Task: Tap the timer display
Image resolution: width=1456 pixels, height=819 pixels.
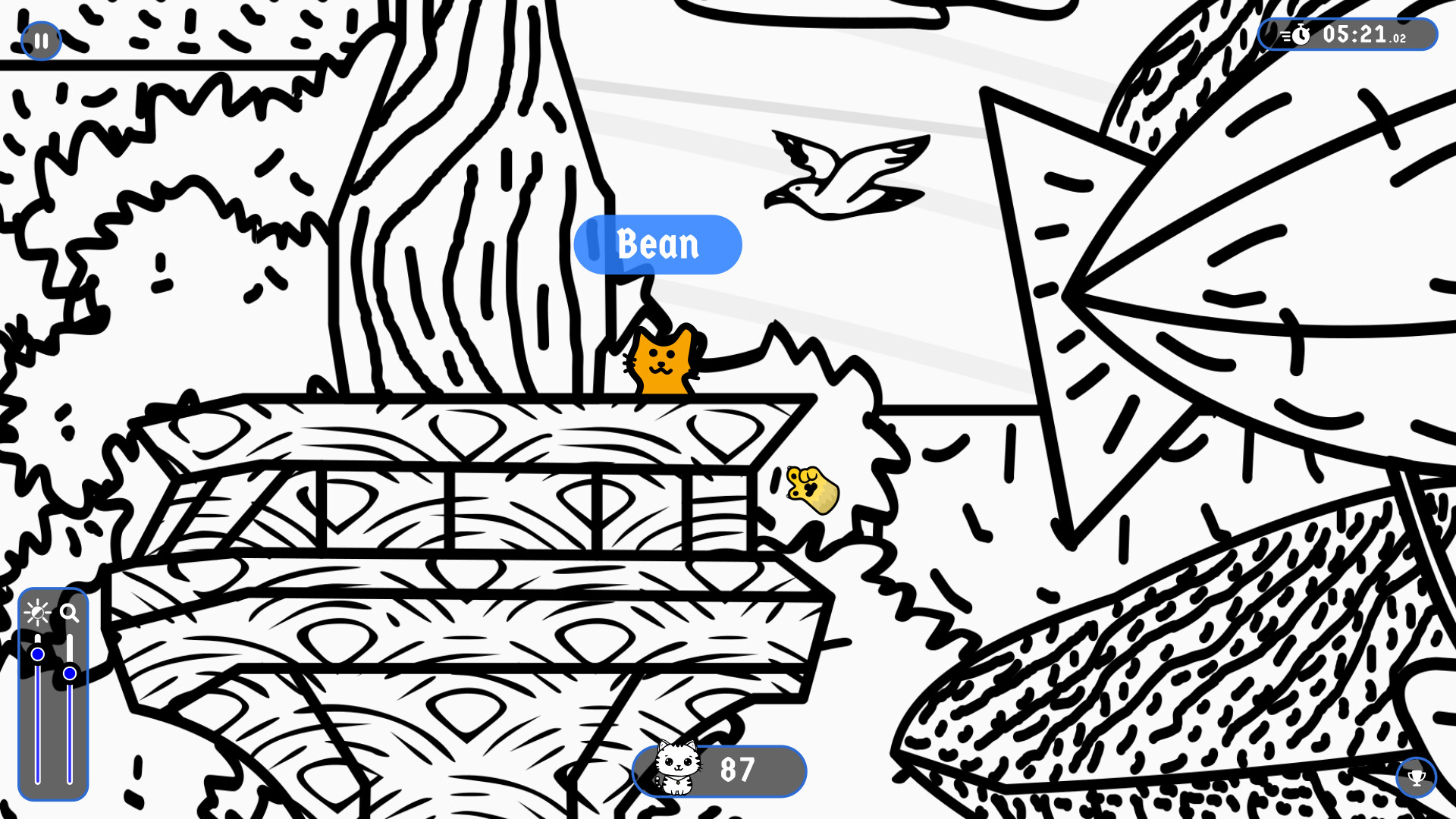Action: [1347, 35]
